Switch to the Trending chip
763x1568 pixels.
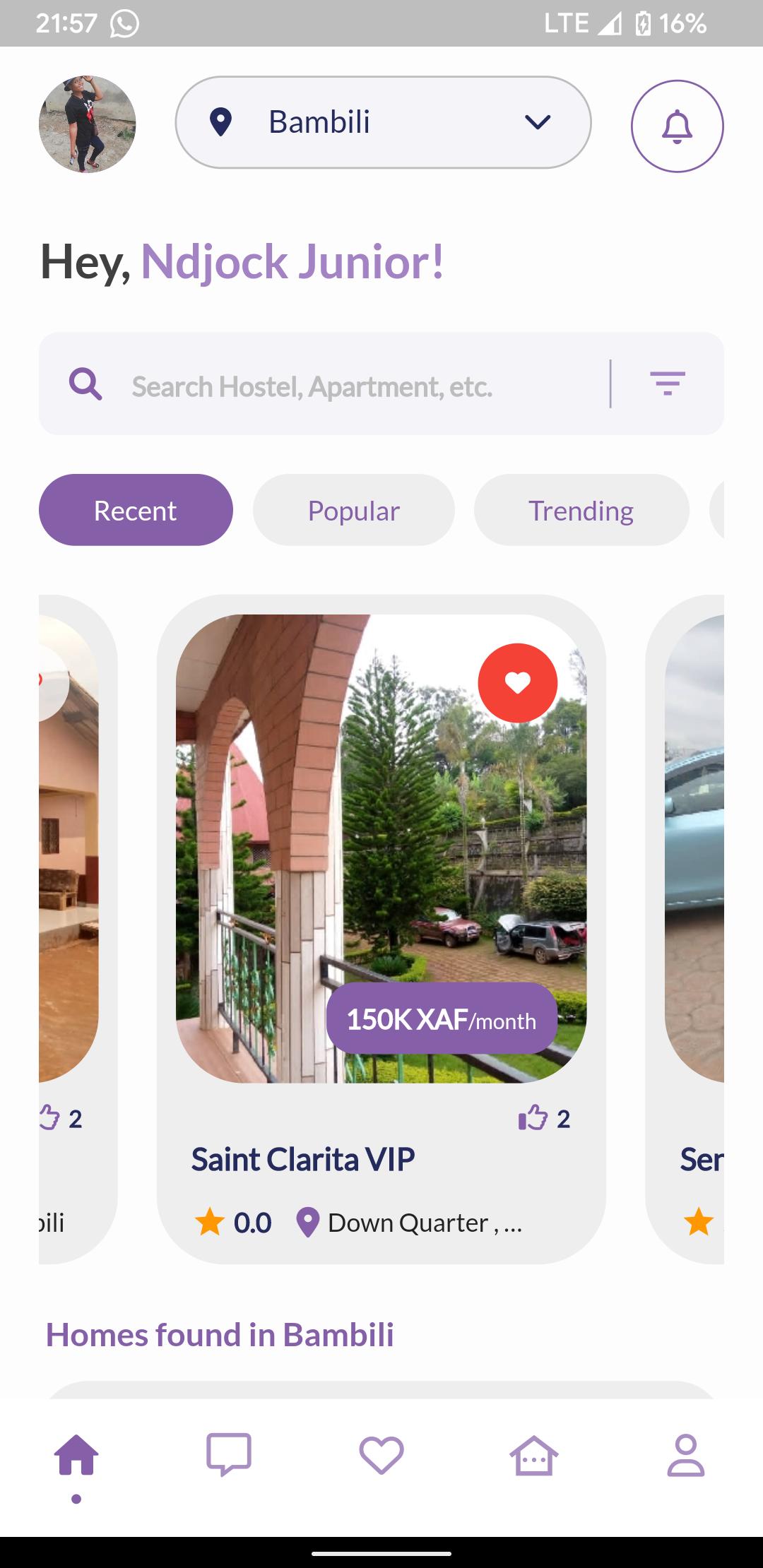[x=581, y=510]
